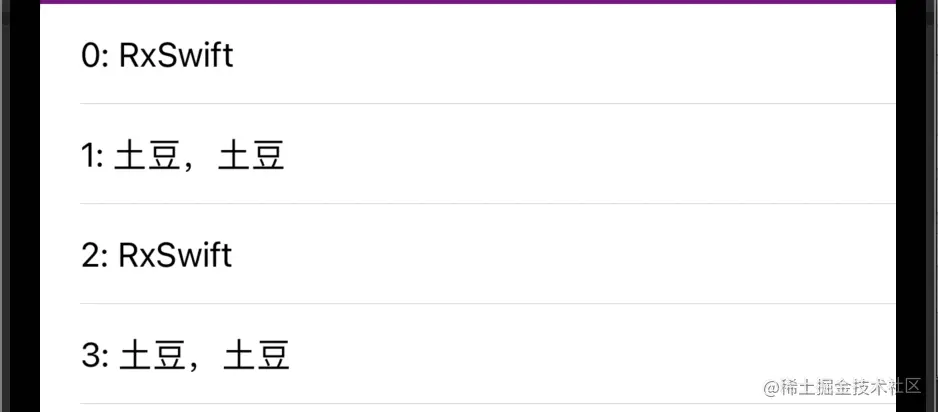Select the row labeled 0: RxSwift
The image size is (938, 412).
click(x=157, y=55)
